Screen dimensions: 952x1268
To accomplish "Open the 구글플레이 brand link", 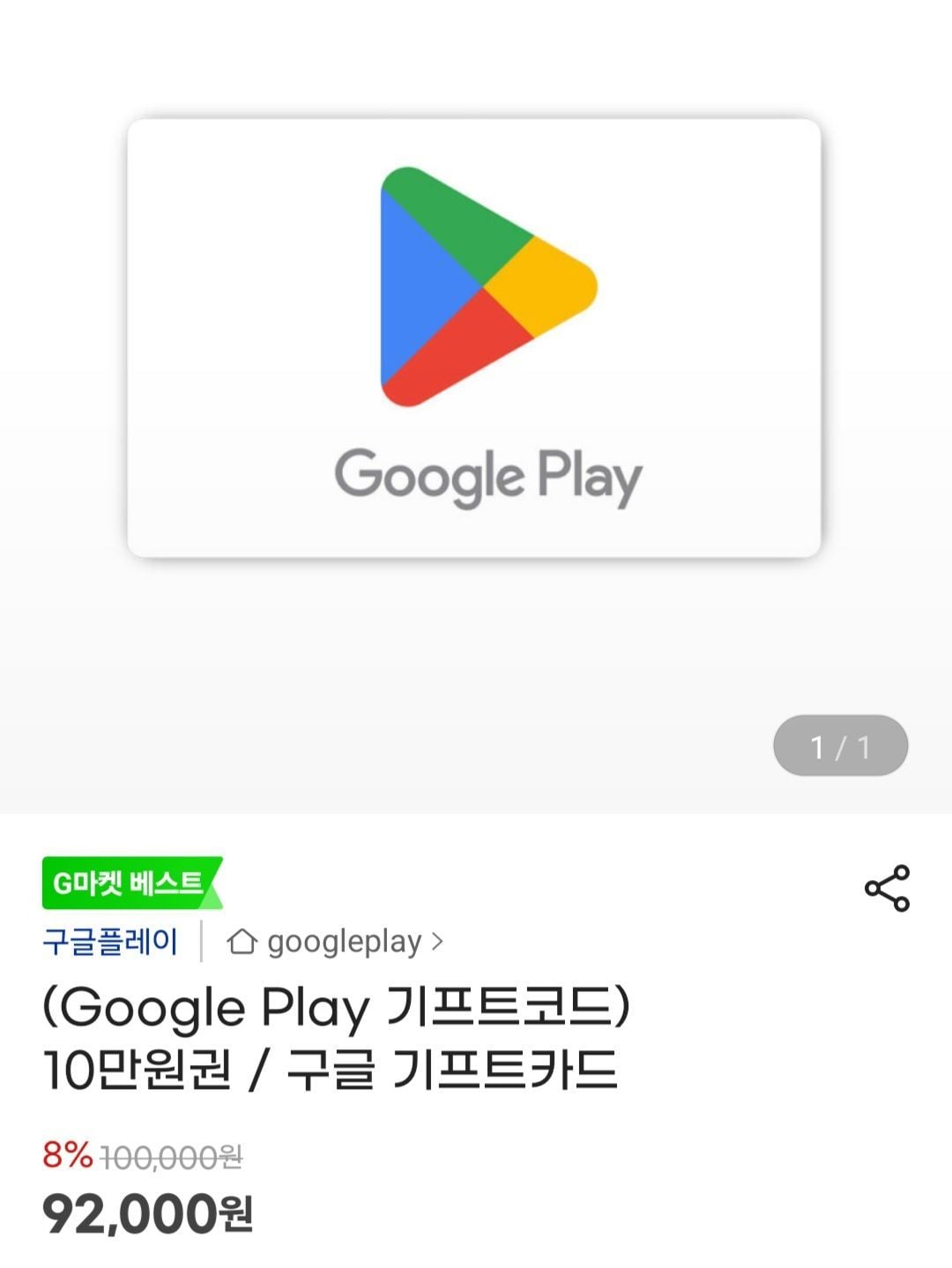I will click(x=110, y=942).
